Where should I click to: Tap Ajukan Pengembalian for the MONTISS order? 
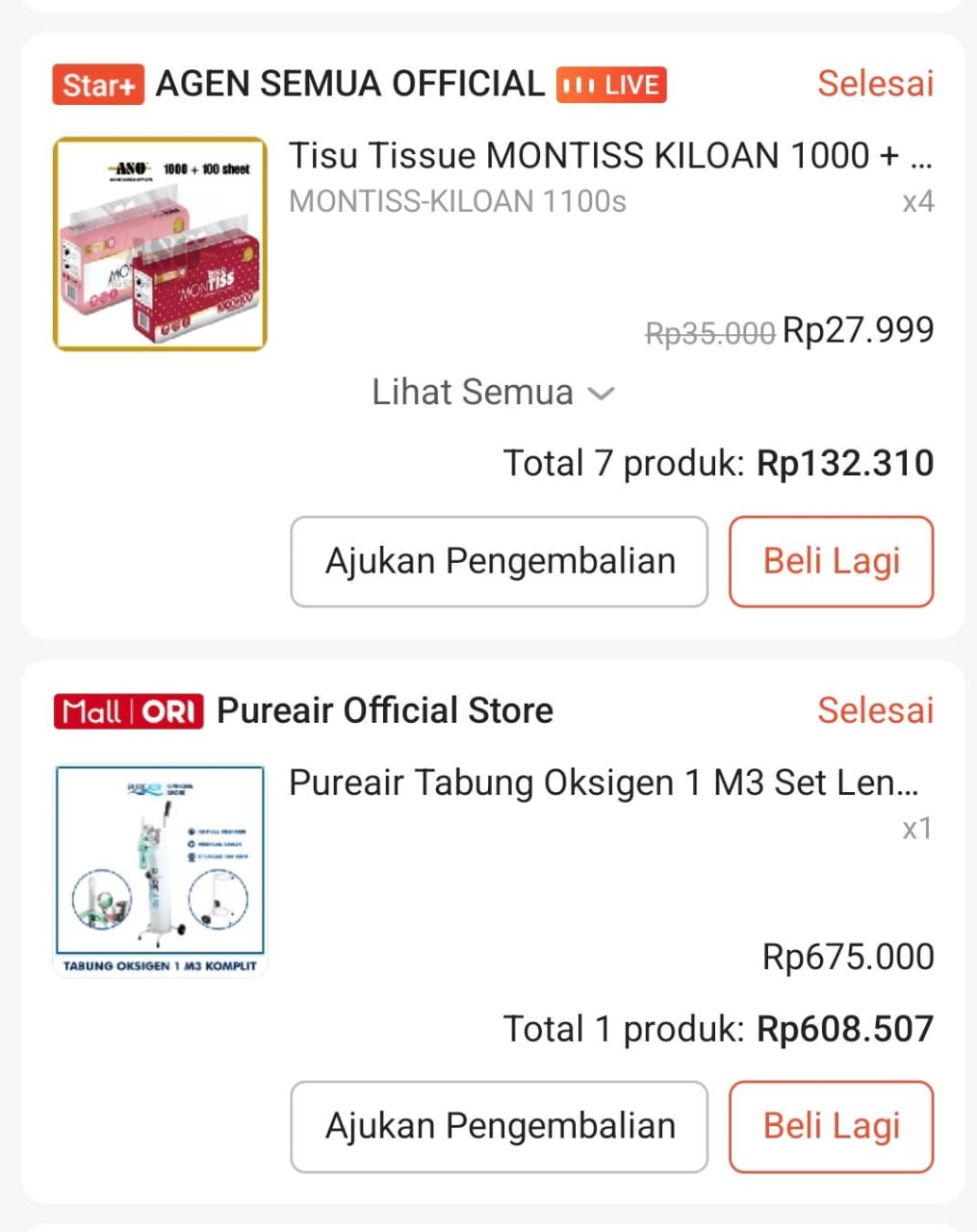pos(500,561)
